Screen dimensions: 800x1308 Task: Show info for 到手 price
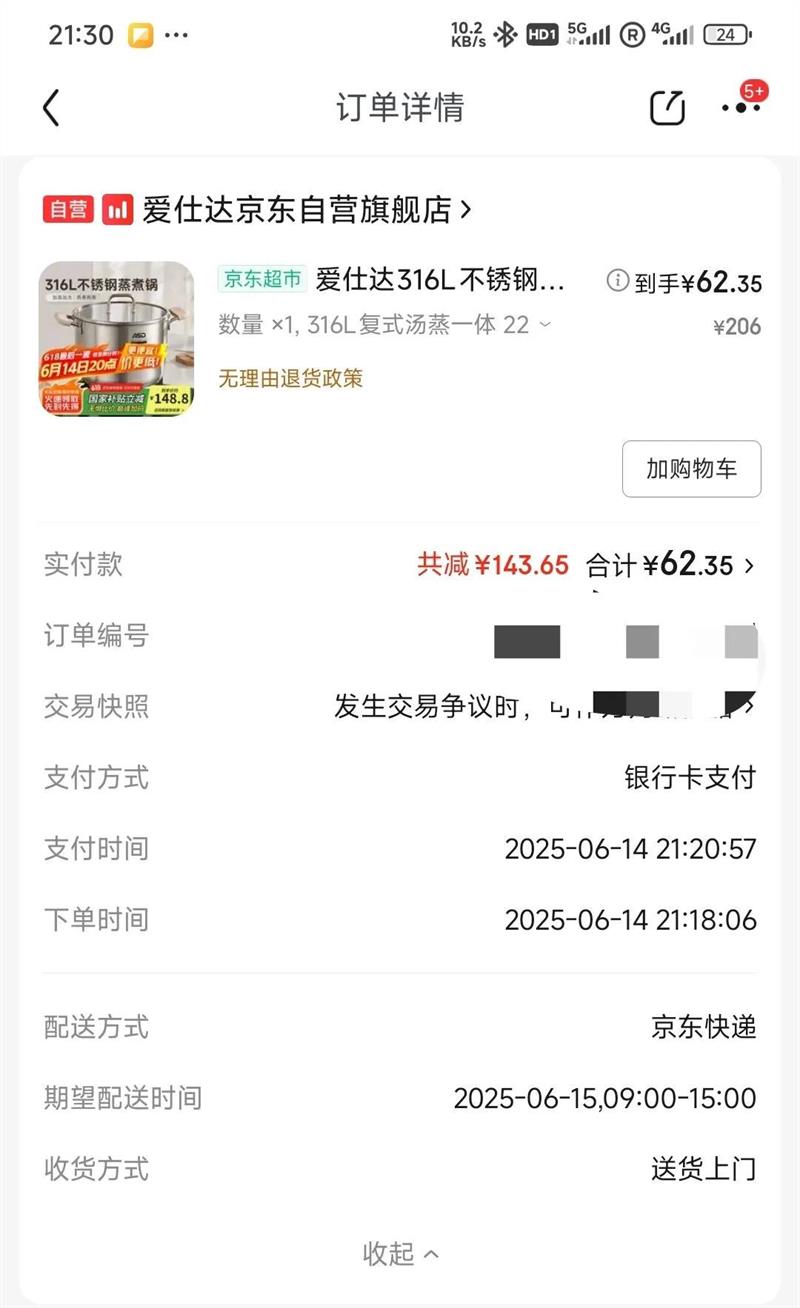coord(618,282)
